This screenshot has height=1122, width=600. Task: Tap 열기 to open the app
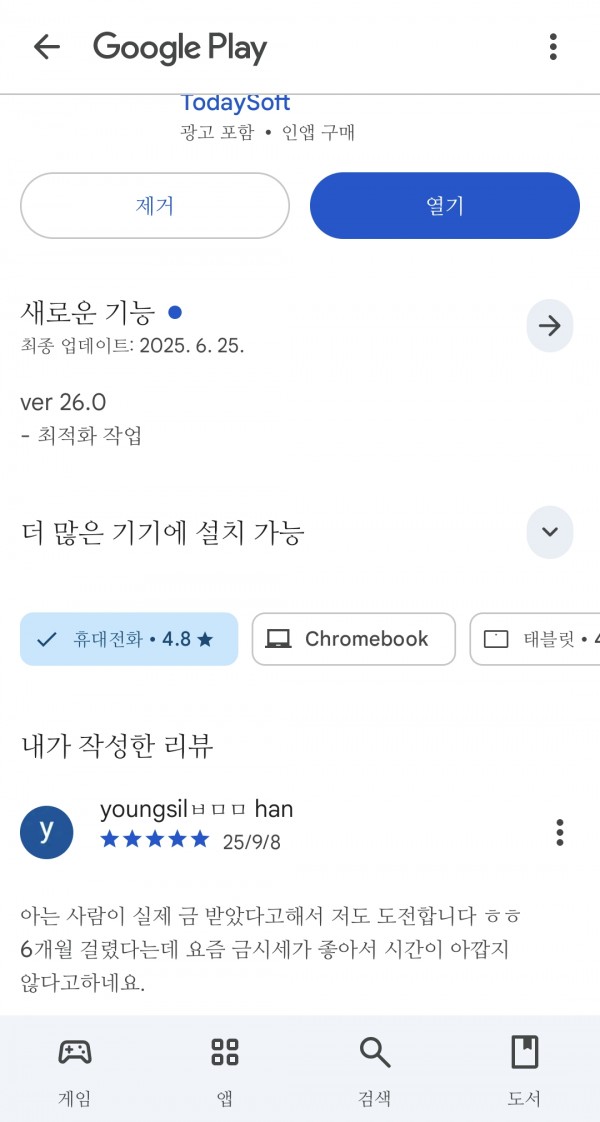pos(444,206)
